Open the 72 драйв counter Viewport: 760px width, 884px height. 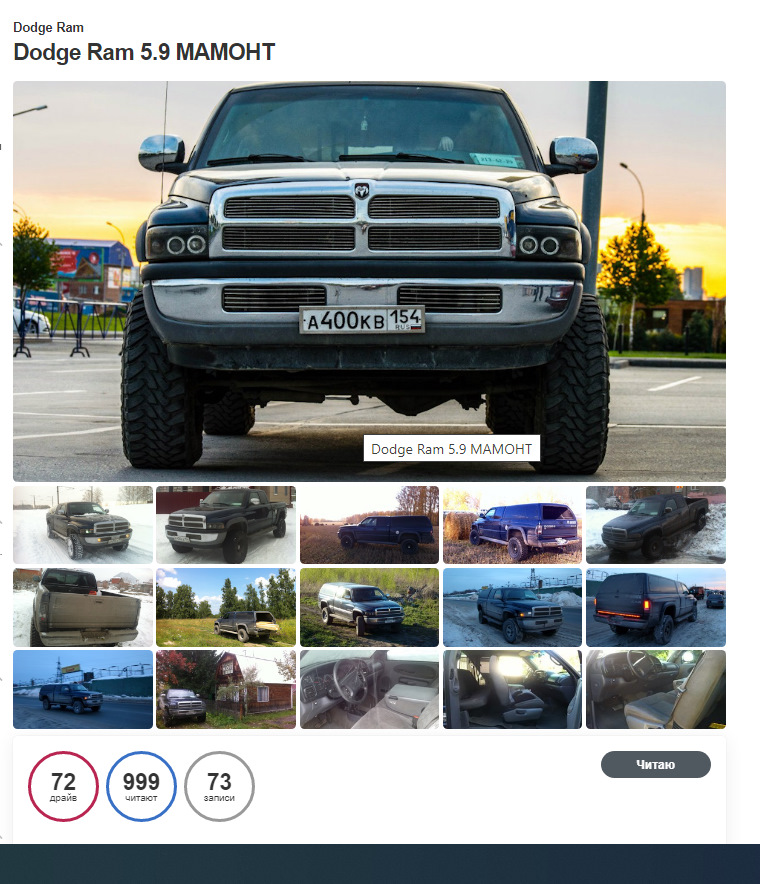(63, 787)
